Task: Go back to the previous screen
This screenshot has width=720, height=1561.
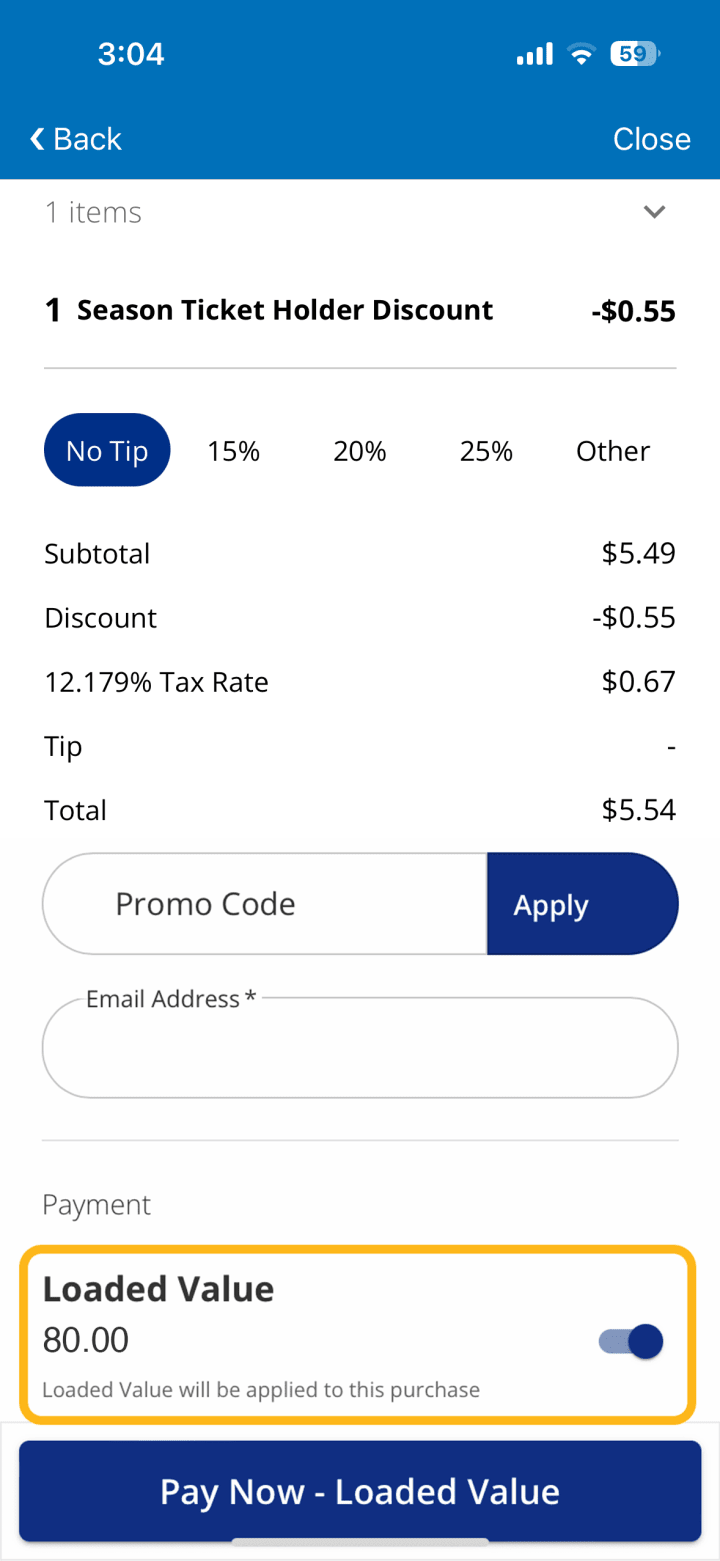Action: (x=76, y=139)
